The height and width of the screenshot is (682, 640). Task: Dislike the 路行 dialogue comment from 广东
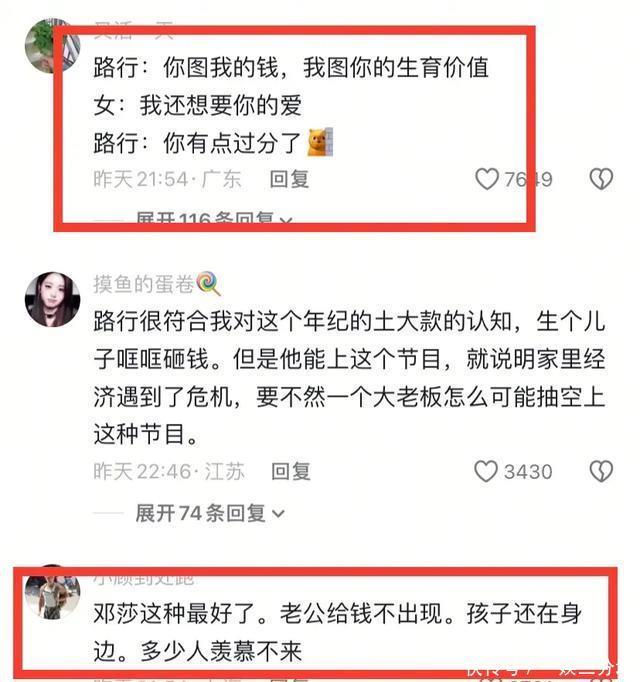click(x=601, y=179)
